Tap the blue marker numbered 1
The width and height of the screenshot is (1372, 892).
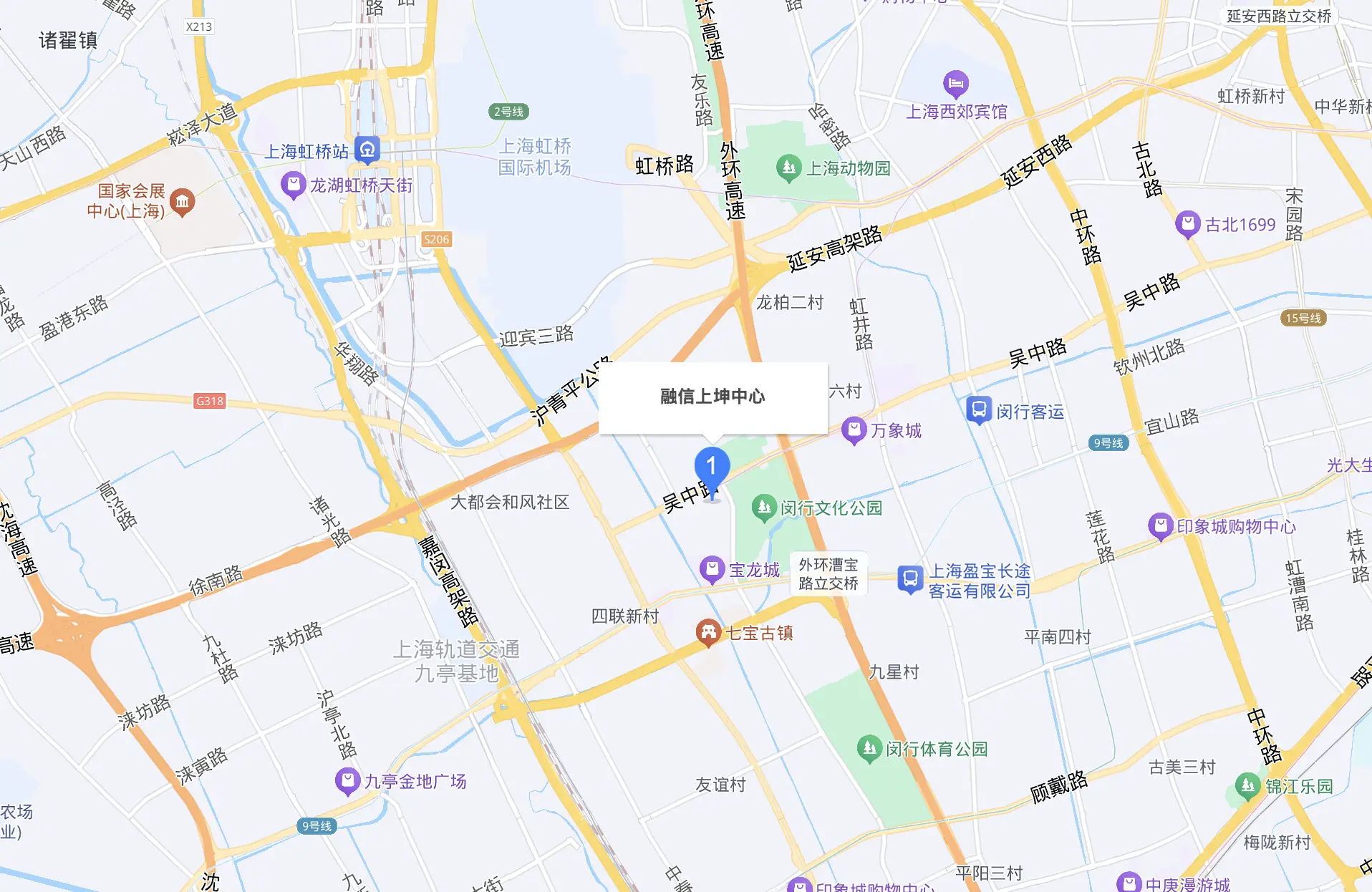712,470
